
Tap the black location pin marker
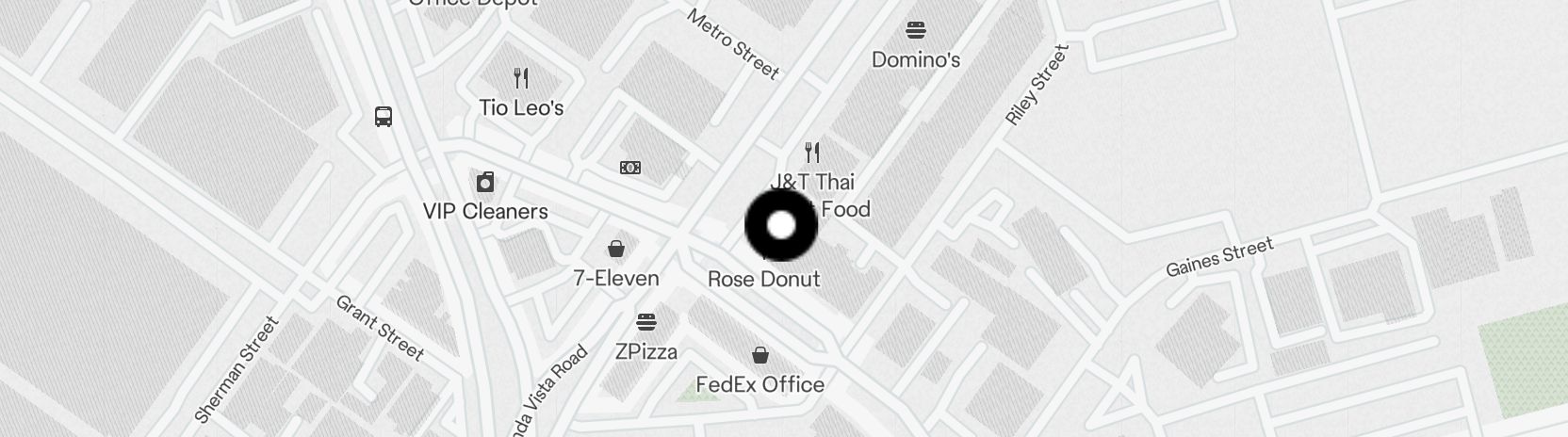tap(781, 226)
